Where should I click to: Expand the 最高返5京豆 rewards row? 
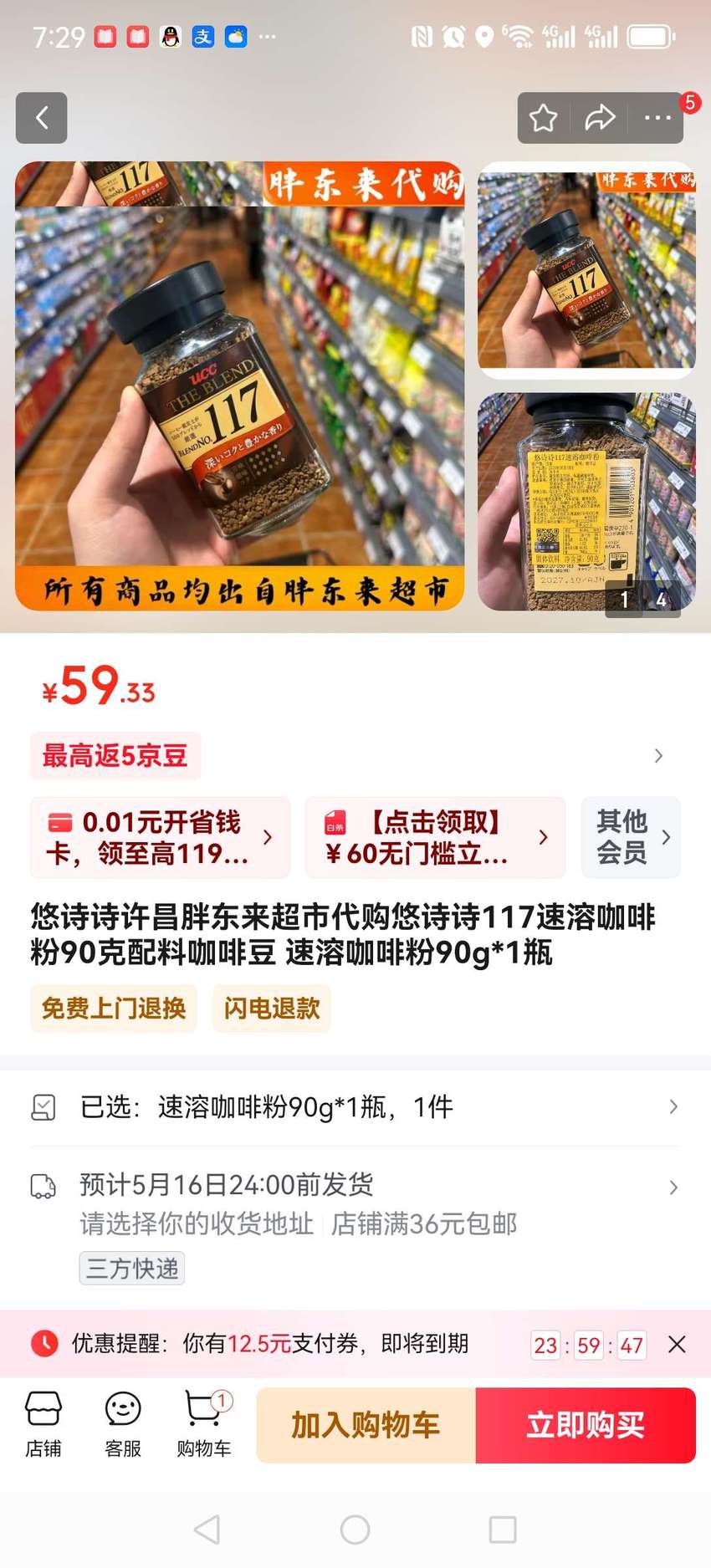[x=355, y=756]
